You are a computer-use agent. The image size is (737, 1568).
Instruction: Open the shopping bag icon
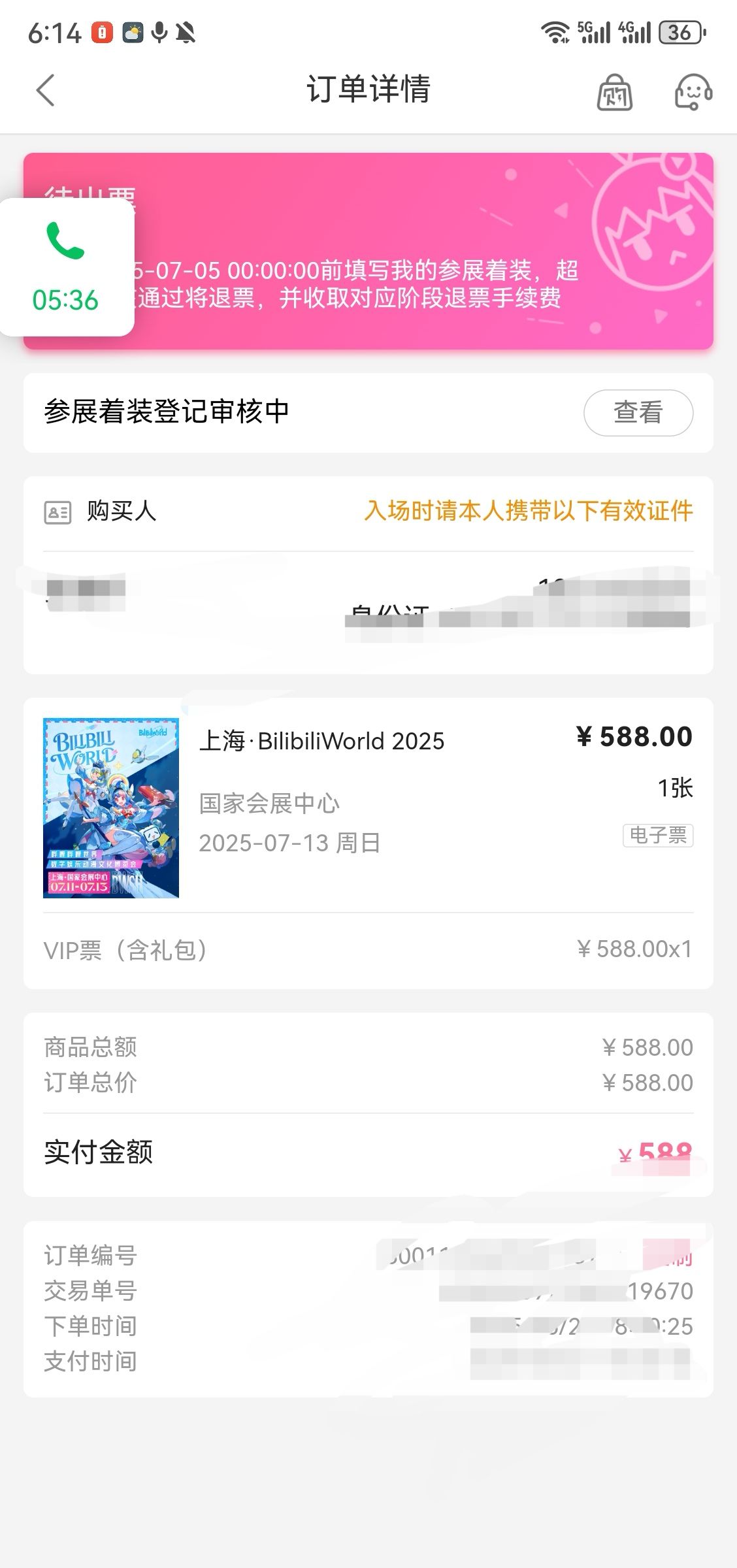(x=614, y=91)
